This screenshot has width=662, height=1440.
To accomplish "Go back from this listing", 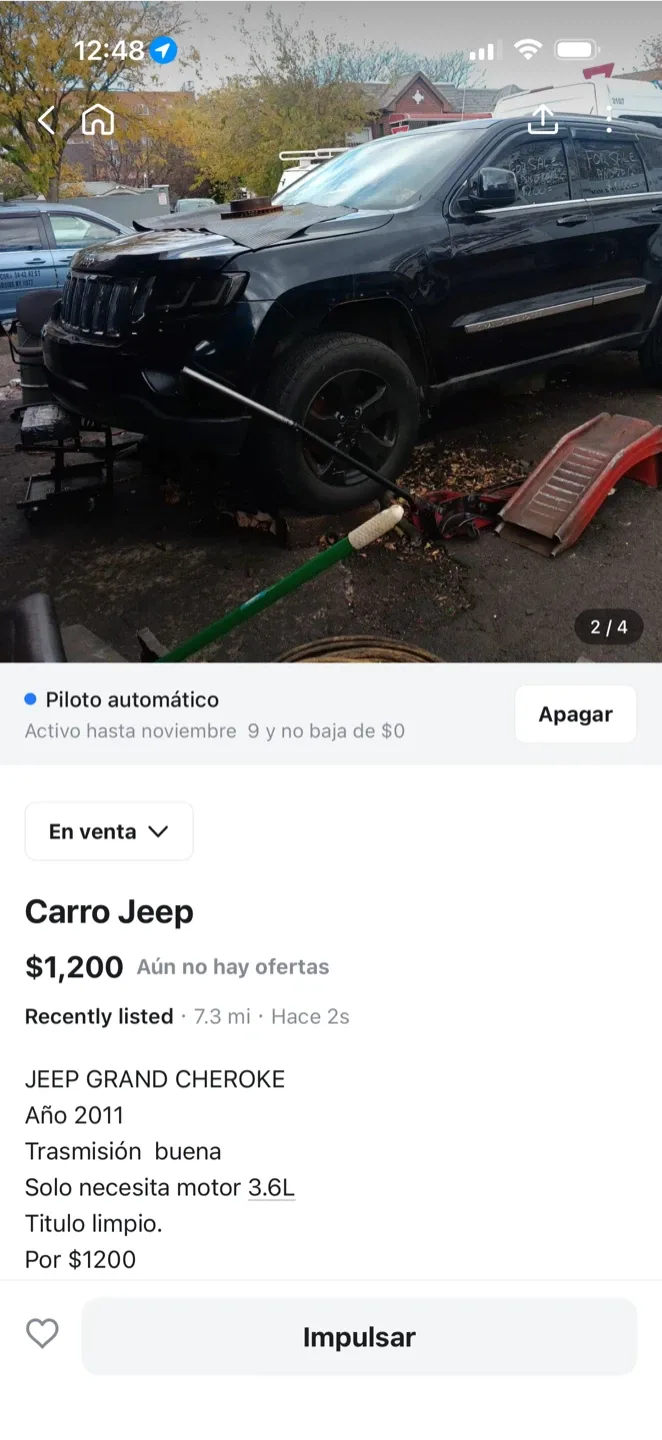I will click(46, 121).
